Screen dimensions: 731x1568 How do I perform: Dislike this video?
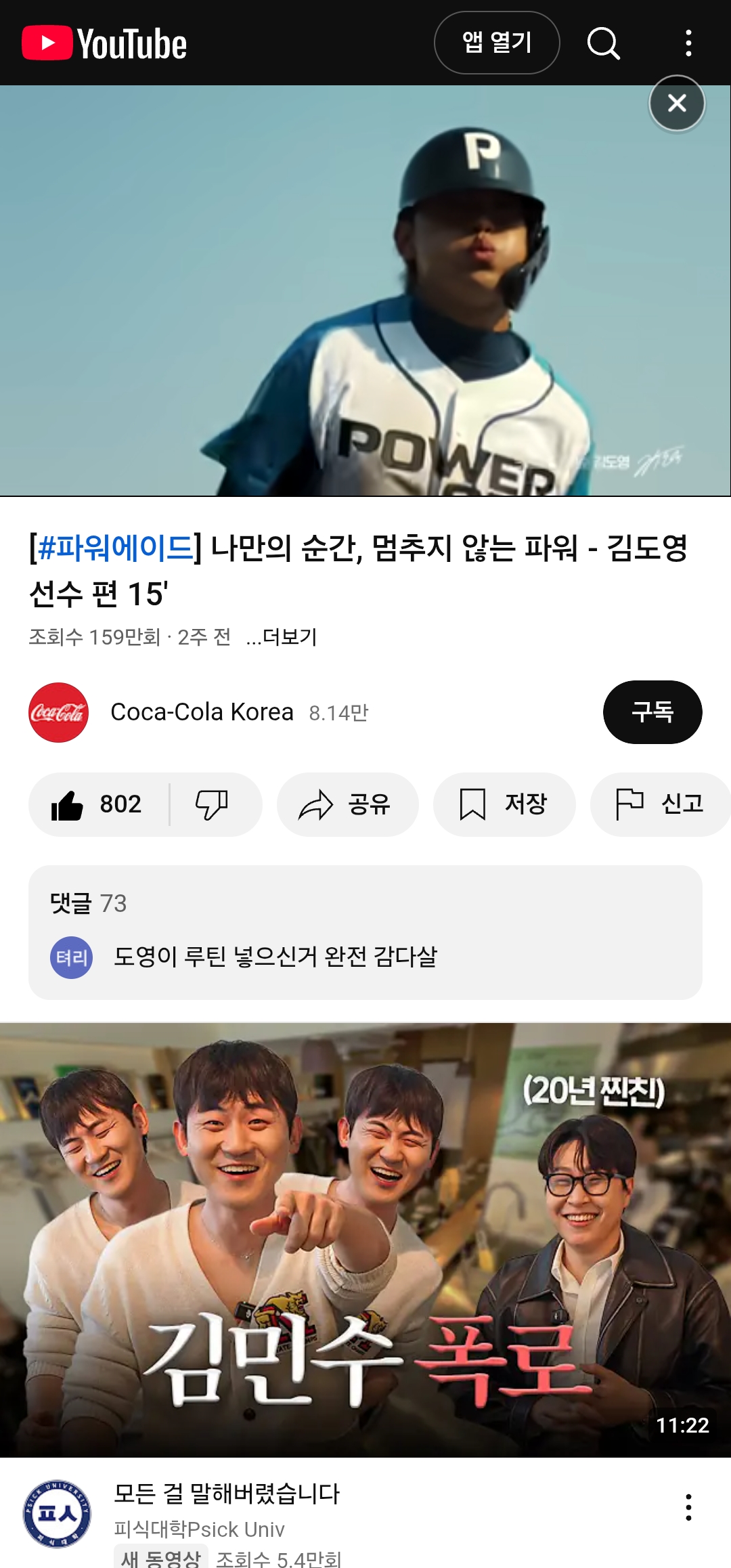213,804
